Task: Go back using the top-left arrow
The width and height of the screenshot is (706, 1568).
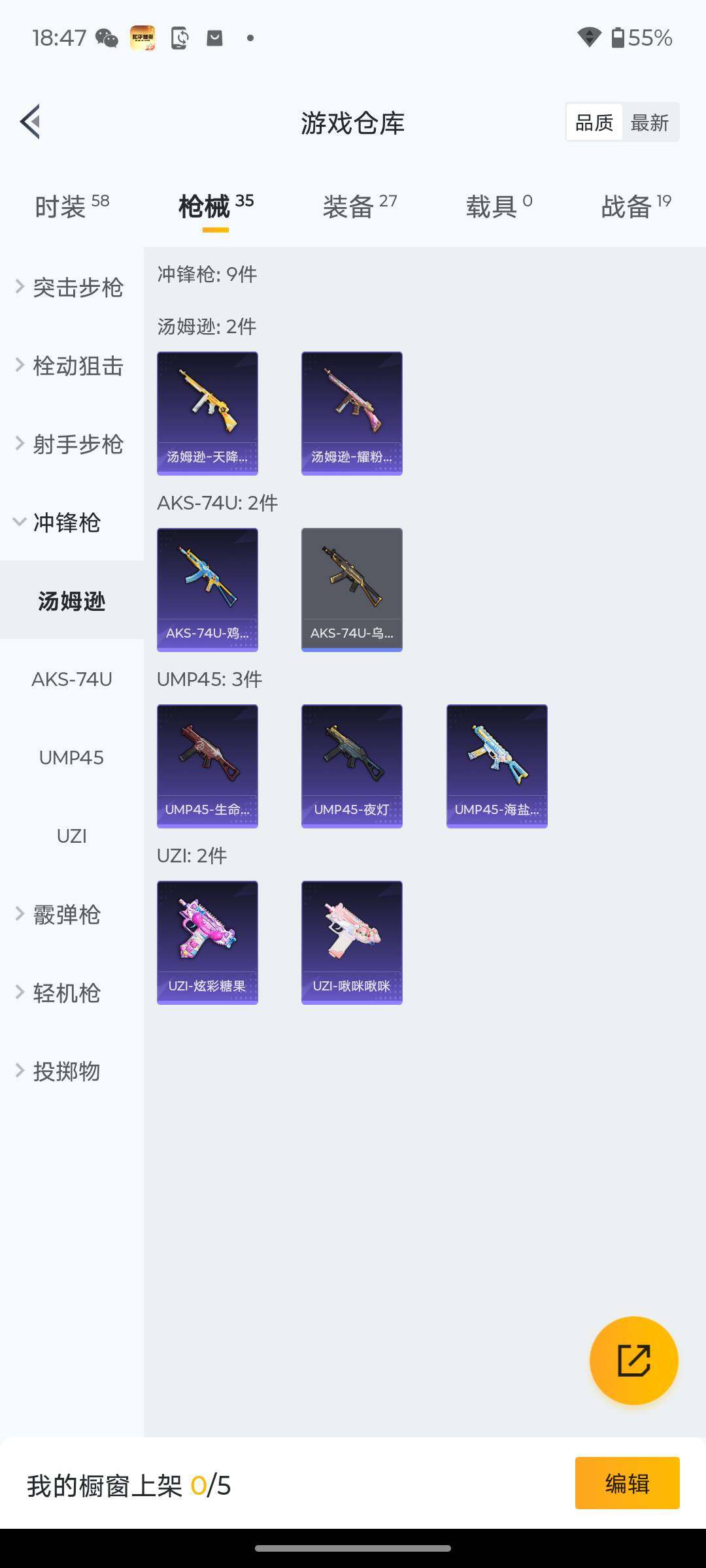Action: click(31, 122)
